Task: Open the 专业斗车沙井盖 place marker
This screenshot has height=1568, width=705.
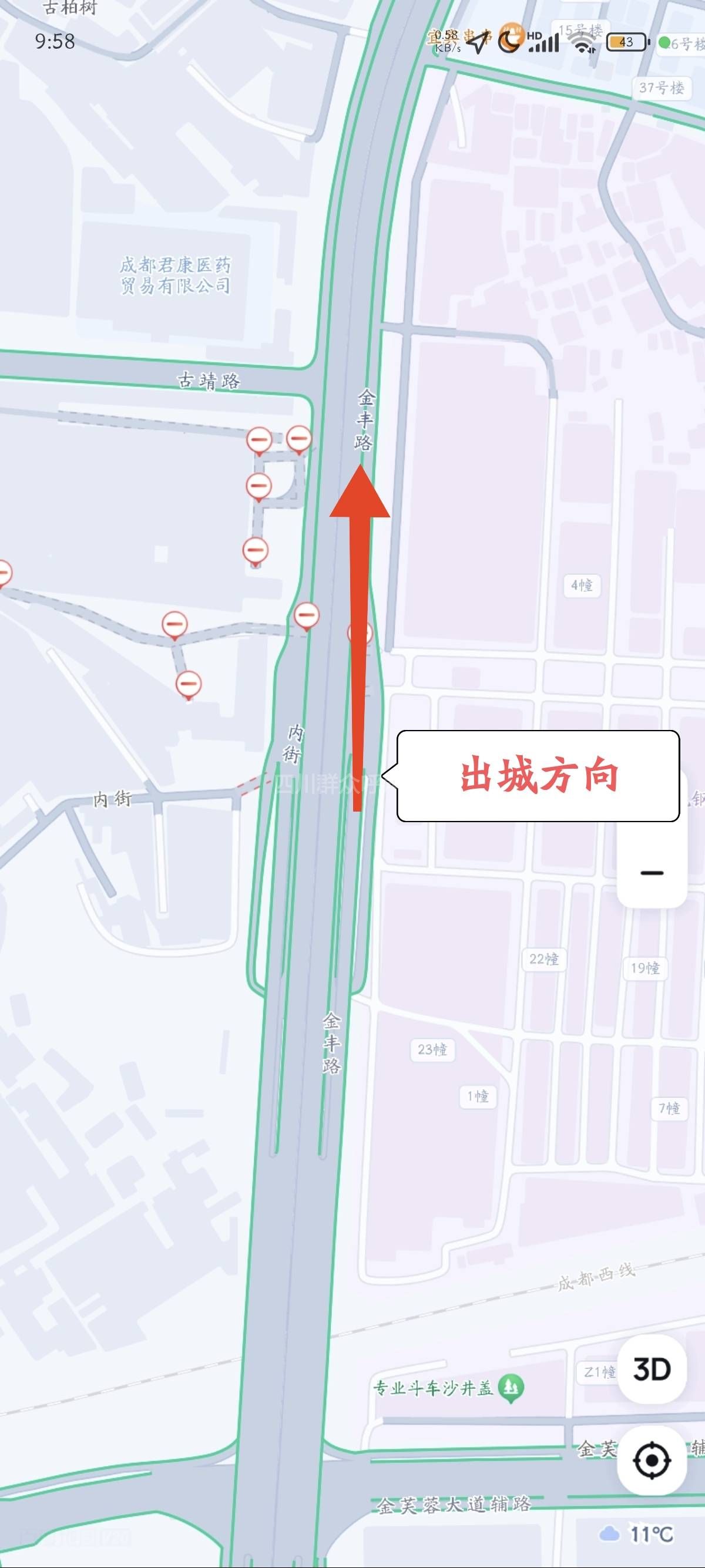Action: (x=511, y=1388)
